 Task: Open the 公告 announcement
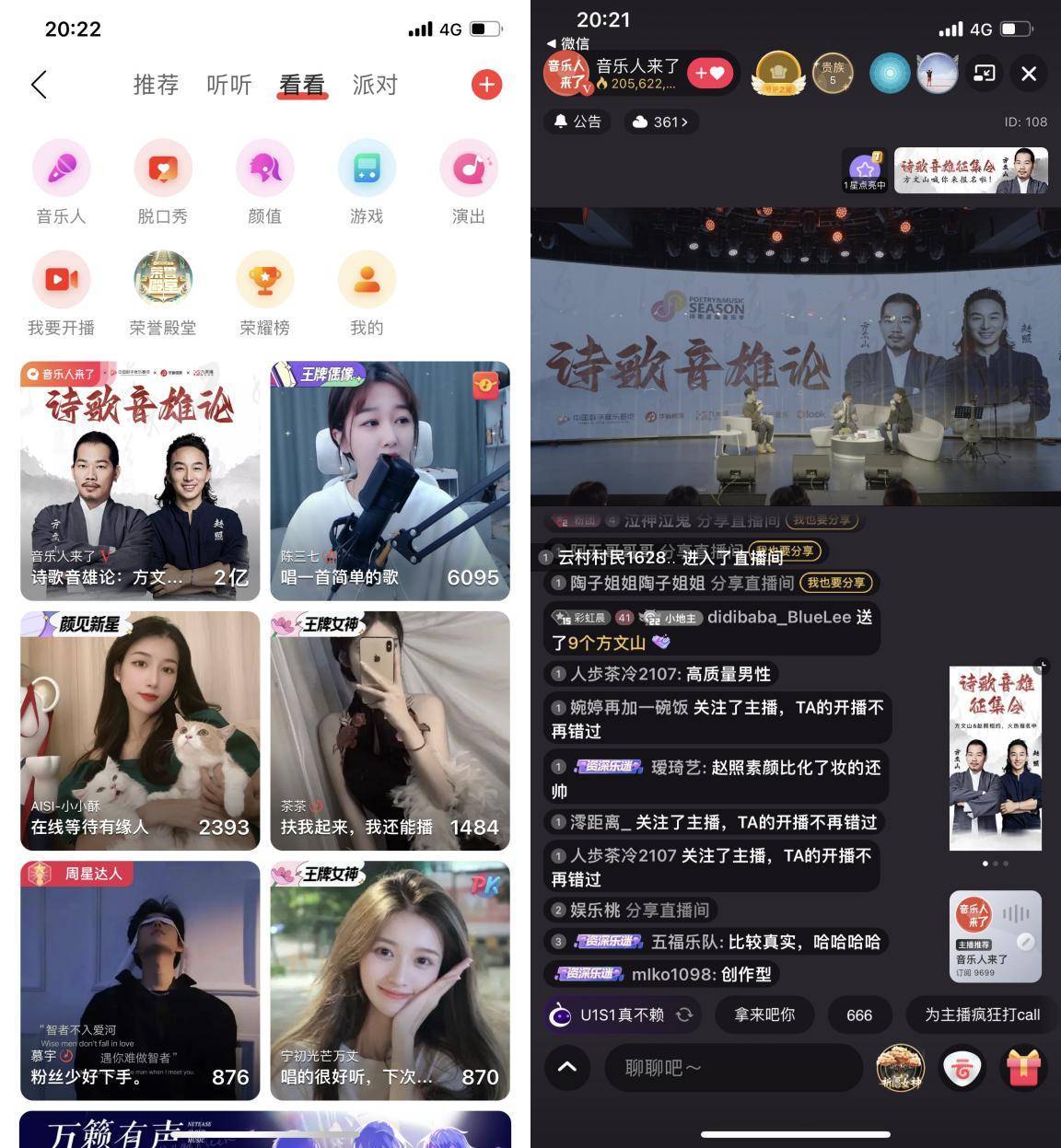pos(577,122)
